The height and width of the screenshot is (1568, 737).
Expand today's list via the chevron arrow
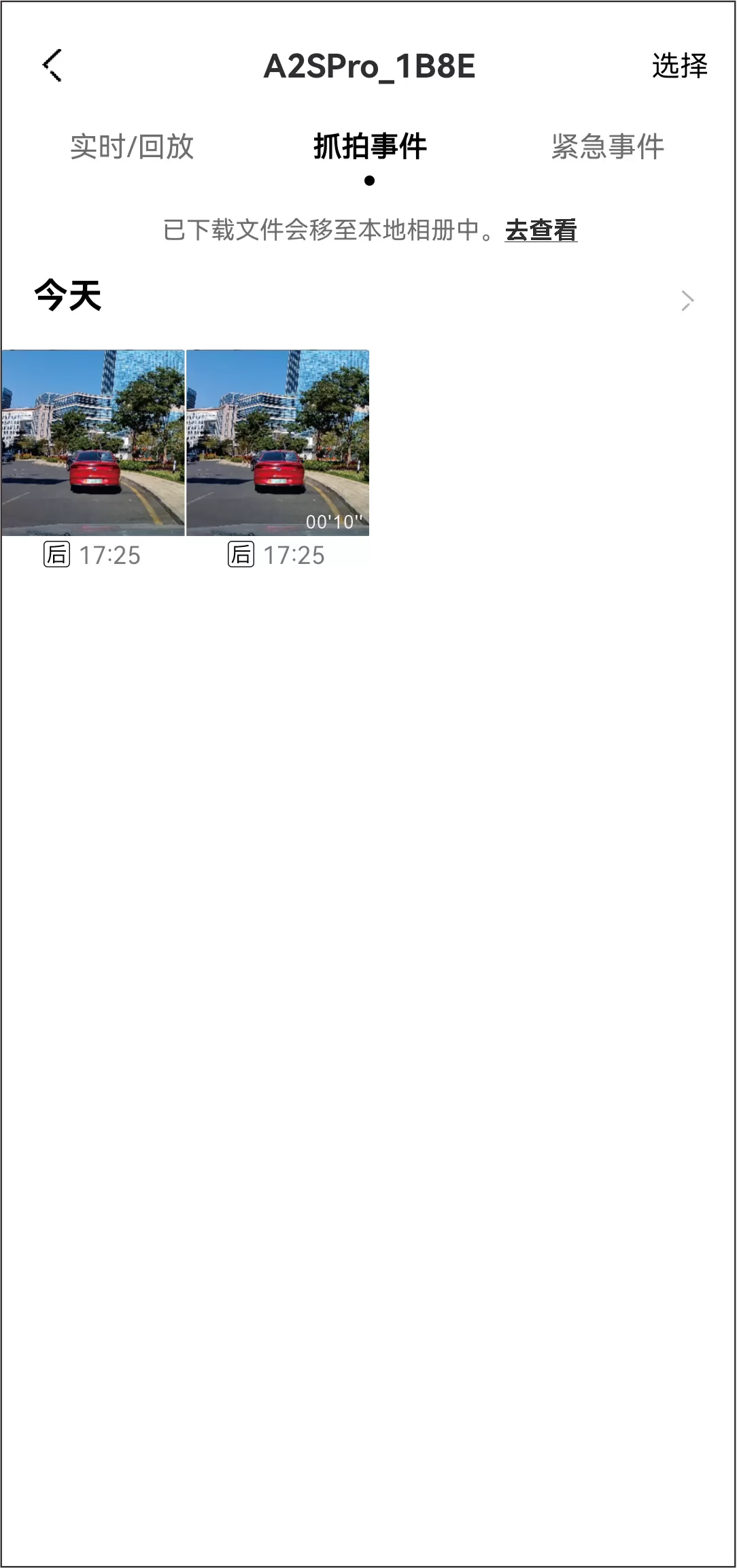click(687, 300)
